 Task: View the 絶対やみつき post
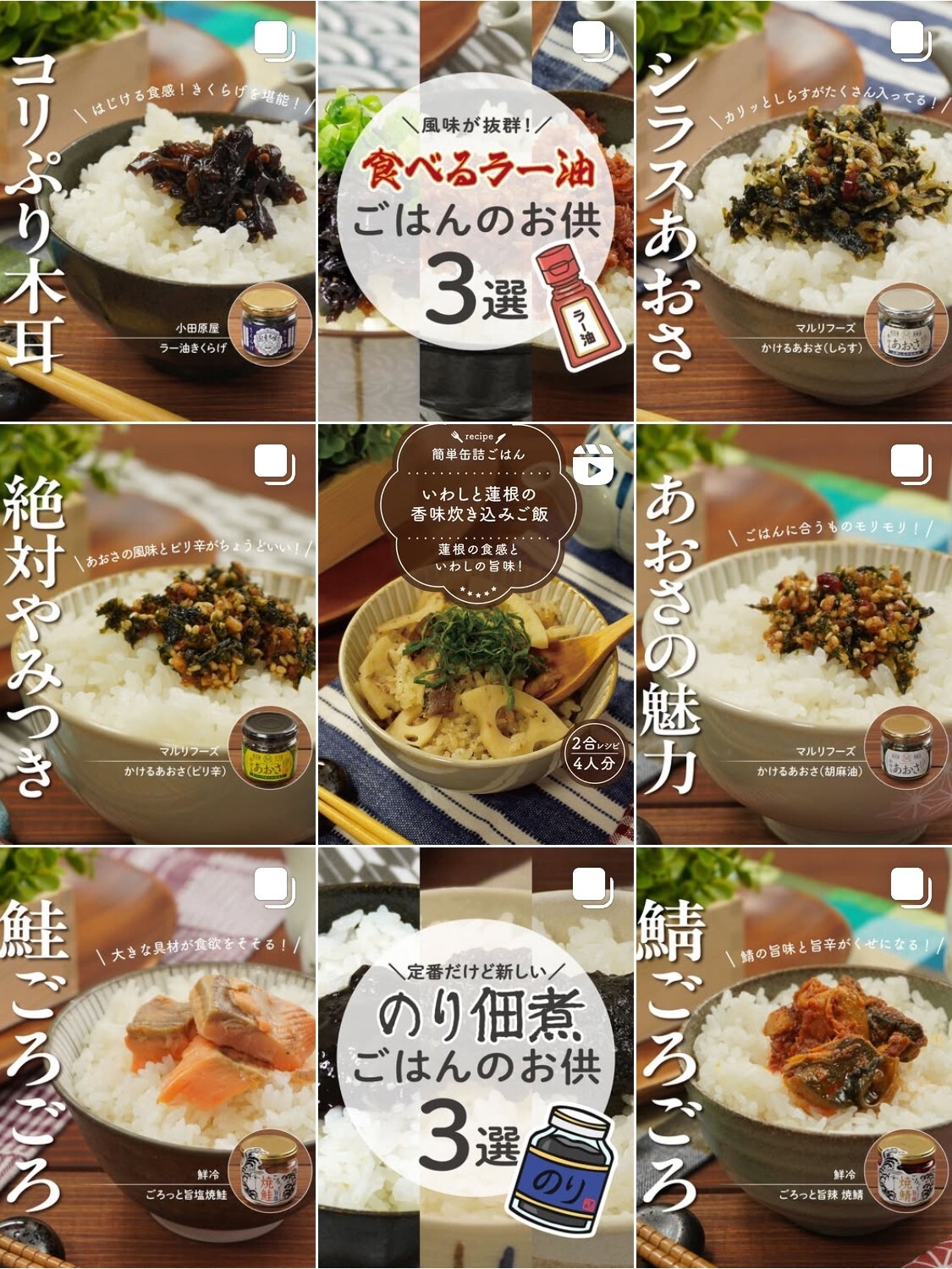[x=157, y=635]
